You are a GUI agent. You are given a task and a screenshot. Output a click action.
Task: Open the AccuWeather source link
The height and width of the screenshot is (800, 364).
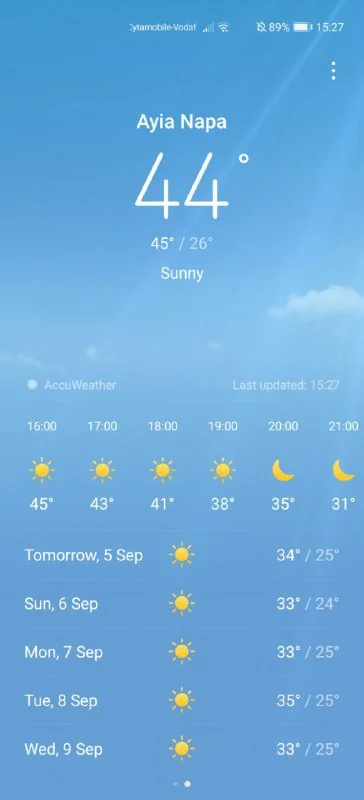[72, 385]
